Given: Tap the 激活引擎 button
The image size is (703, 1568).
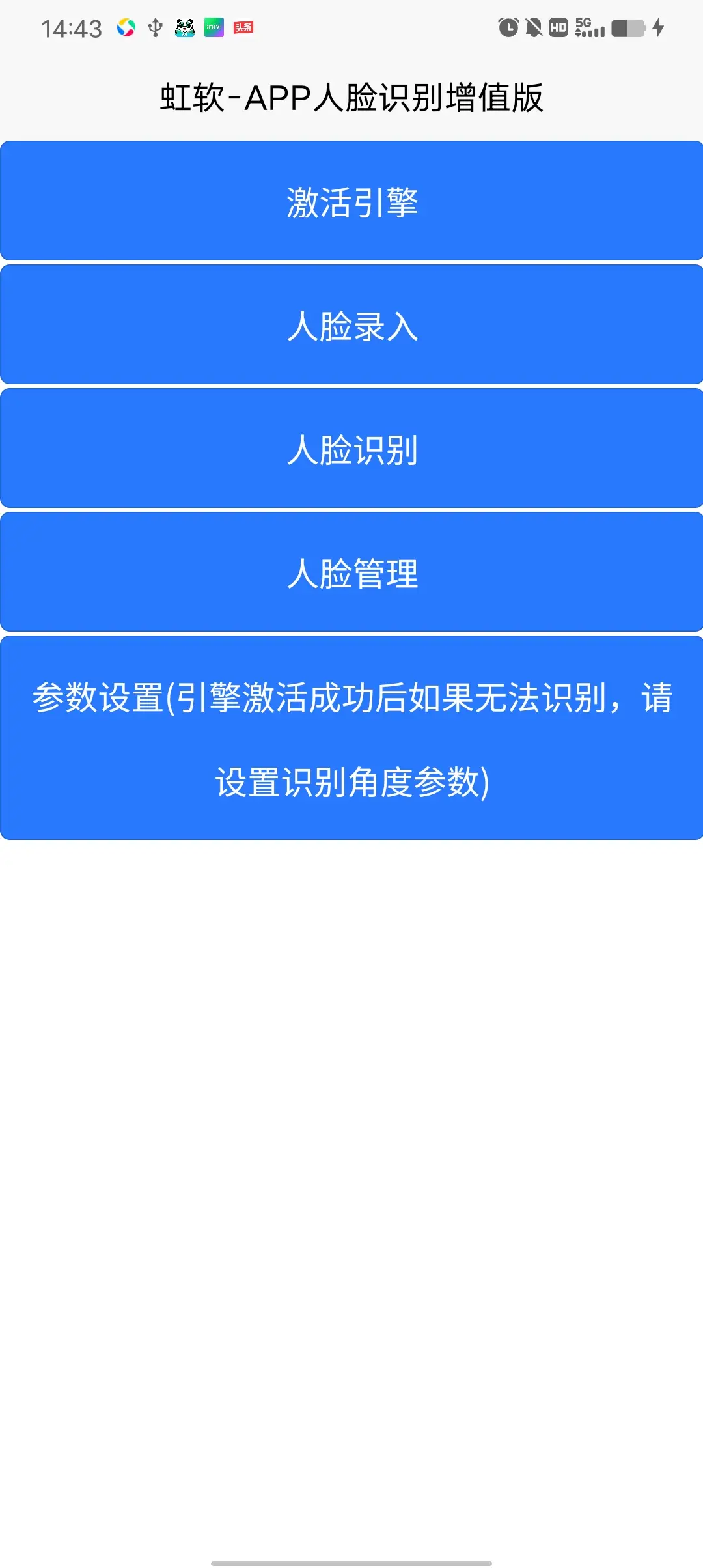Looking at the screenshot, I should pos(351,201).
